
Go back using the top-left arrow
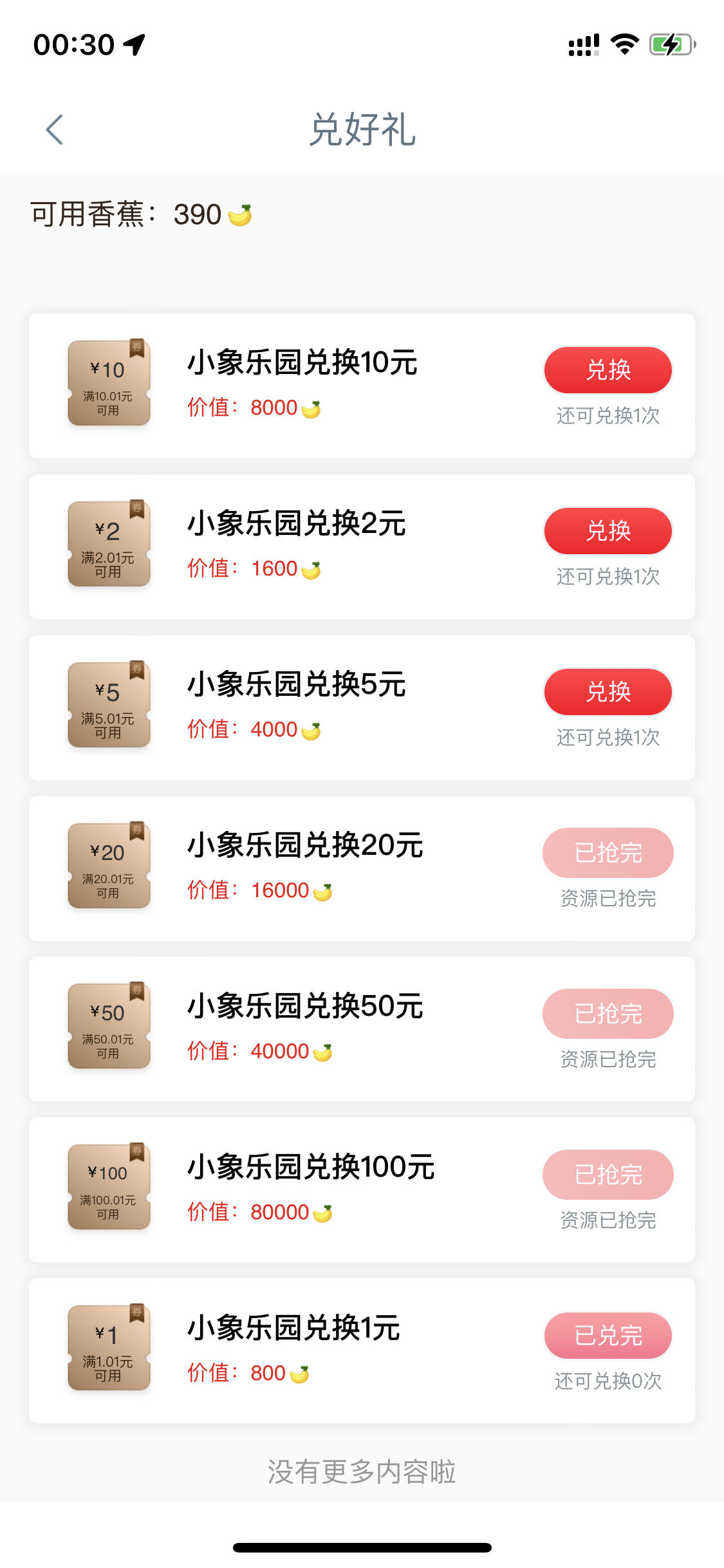pos(55,130)
